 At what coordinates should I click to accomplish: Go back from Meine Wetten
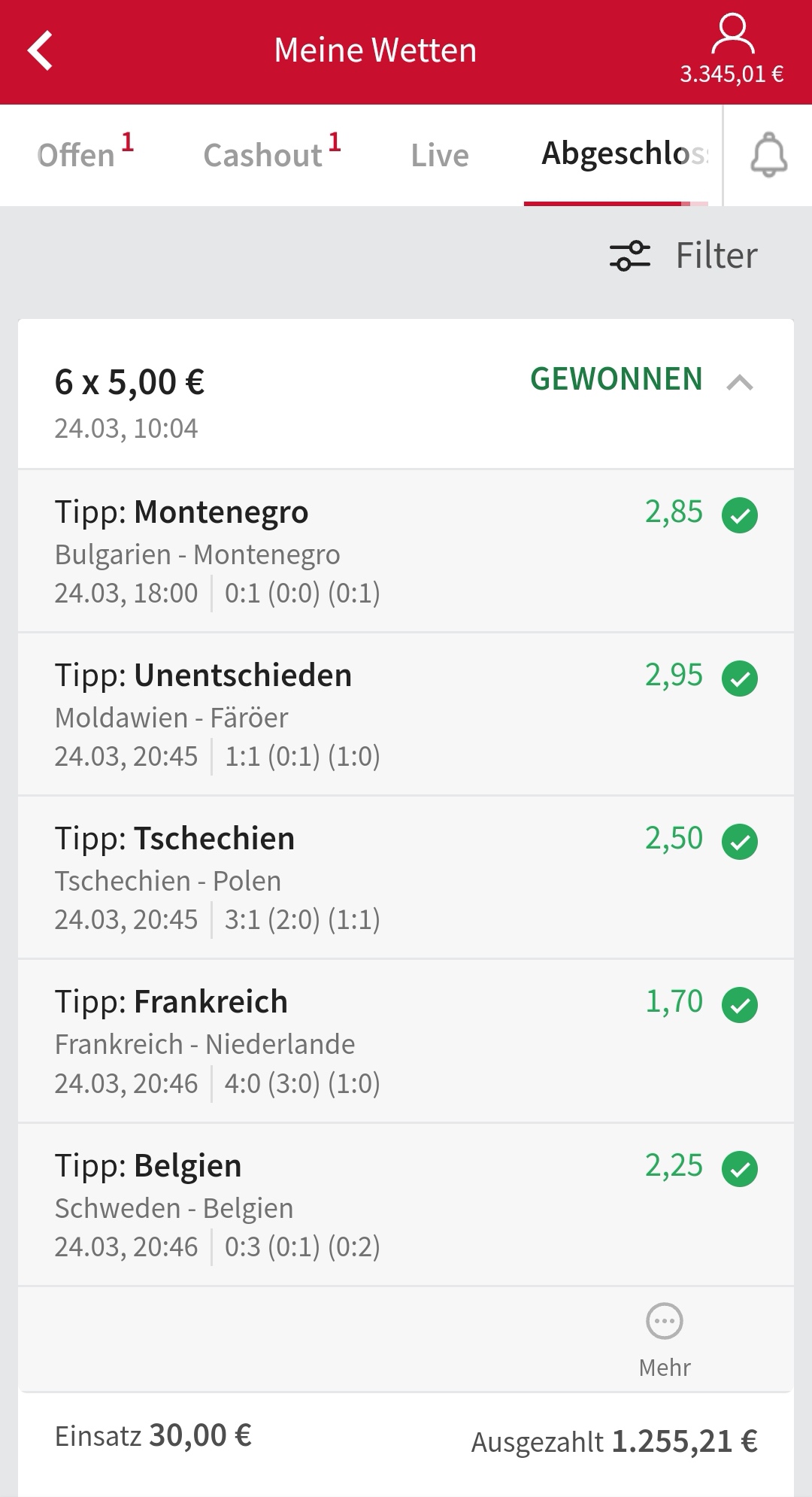tap(41, 50)
